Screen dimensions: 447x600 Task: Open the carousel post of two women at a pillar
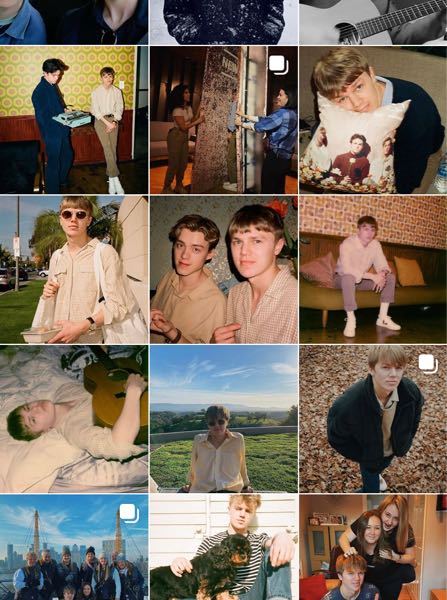pyautogui.click(x=224, y=120)
